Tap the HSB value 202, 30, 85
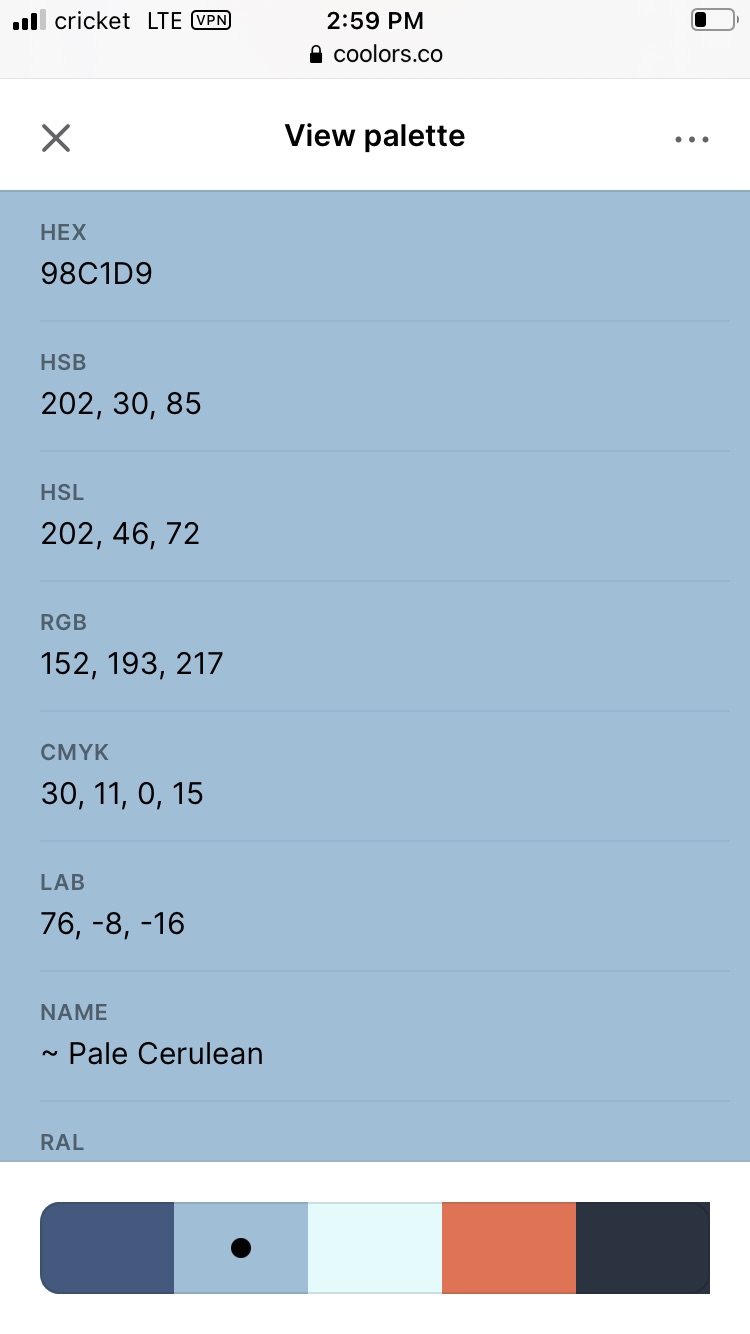The image size is (750, 1334). pyautogui.click(x=121, y=403)
